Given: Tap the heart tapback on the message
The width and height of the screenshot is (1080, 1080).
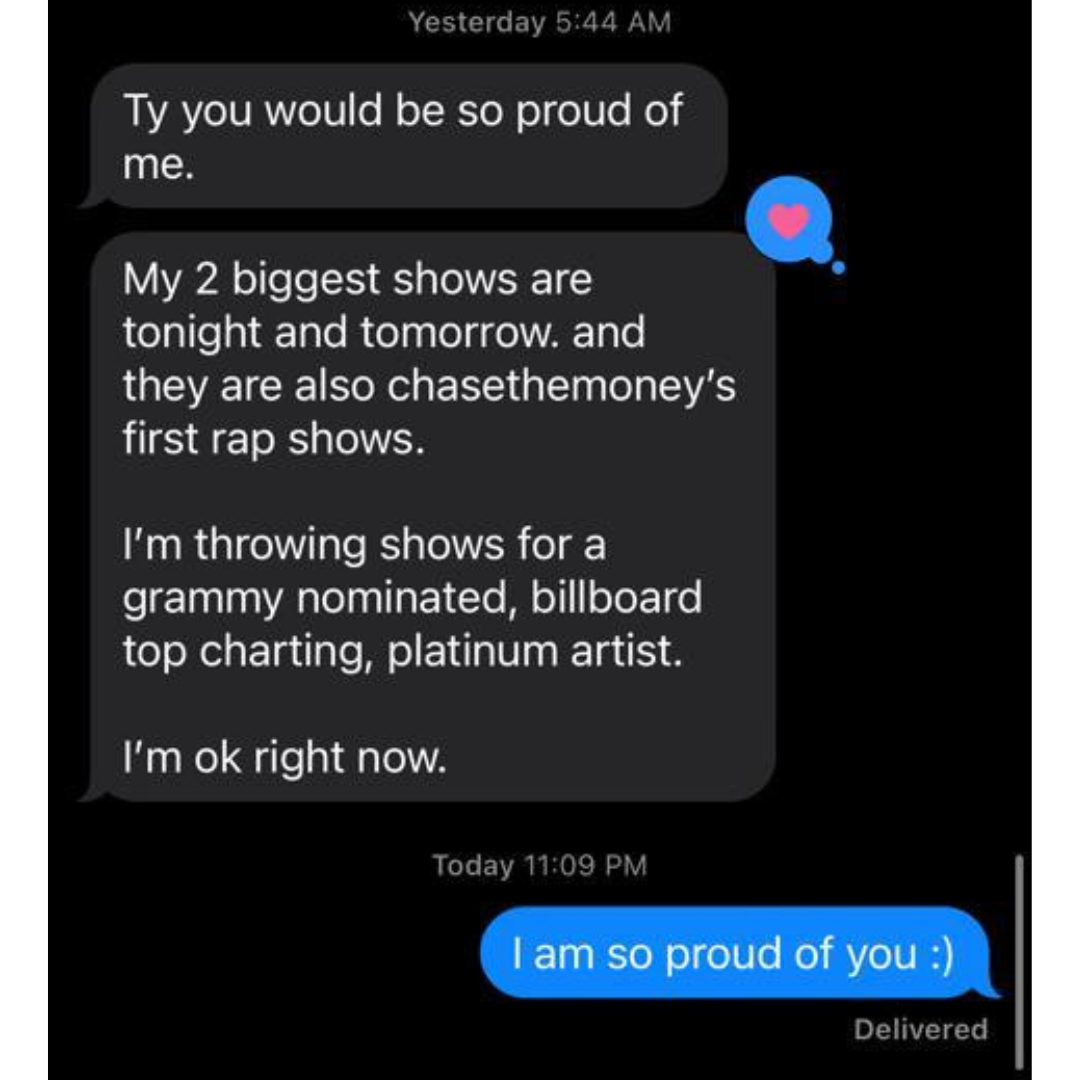Looking at the screenshot, I should (x=789, y=220).
